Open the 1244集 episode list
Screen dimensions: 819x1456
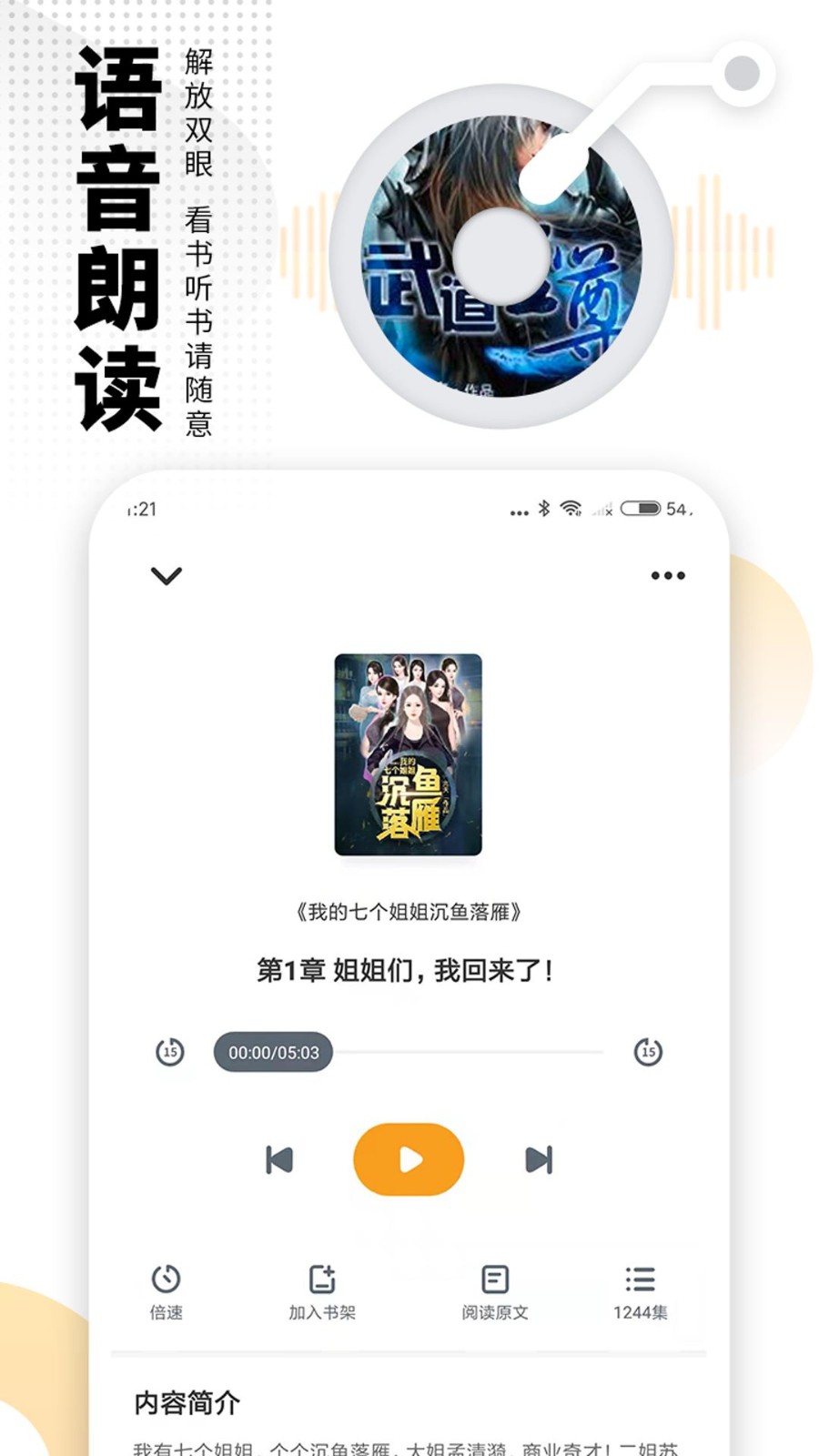pos(642,1292)
